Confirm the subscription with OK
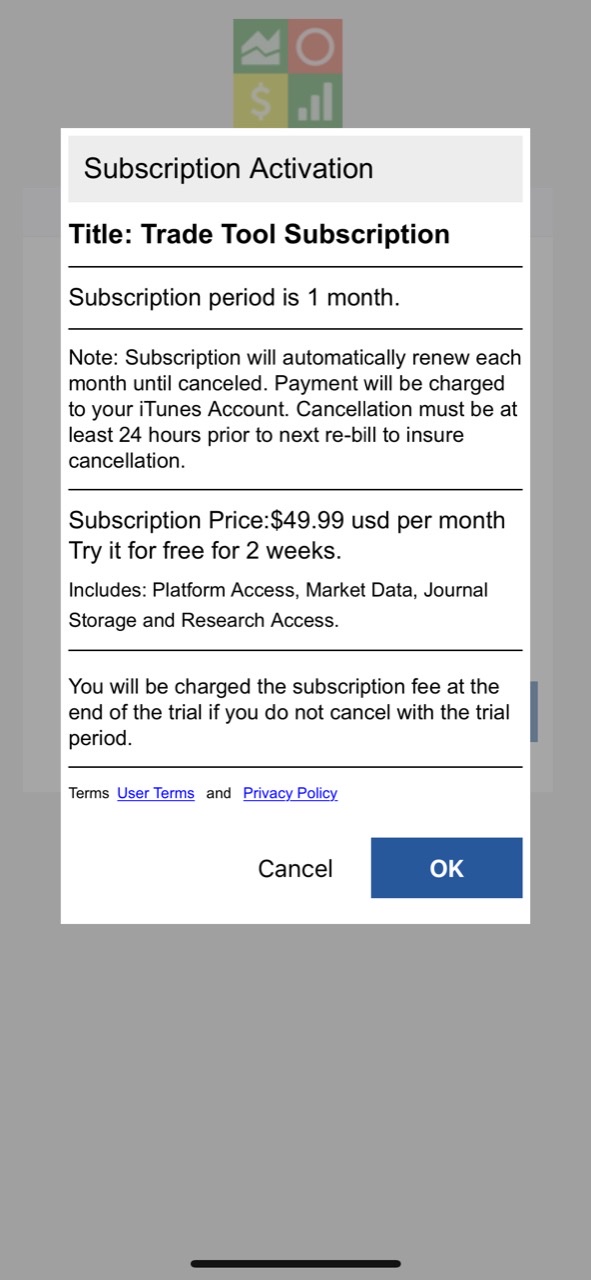This screenshot has width=591, height=1280. 446,868
